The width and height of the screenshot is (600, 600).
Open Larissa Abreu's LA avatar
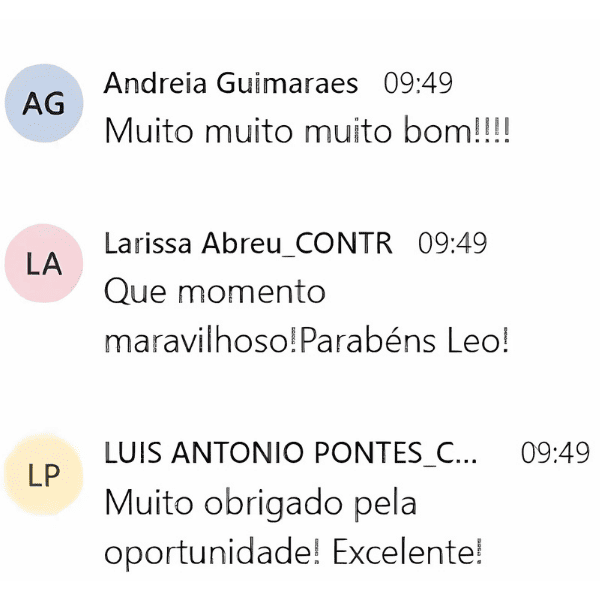coord(43,263)
